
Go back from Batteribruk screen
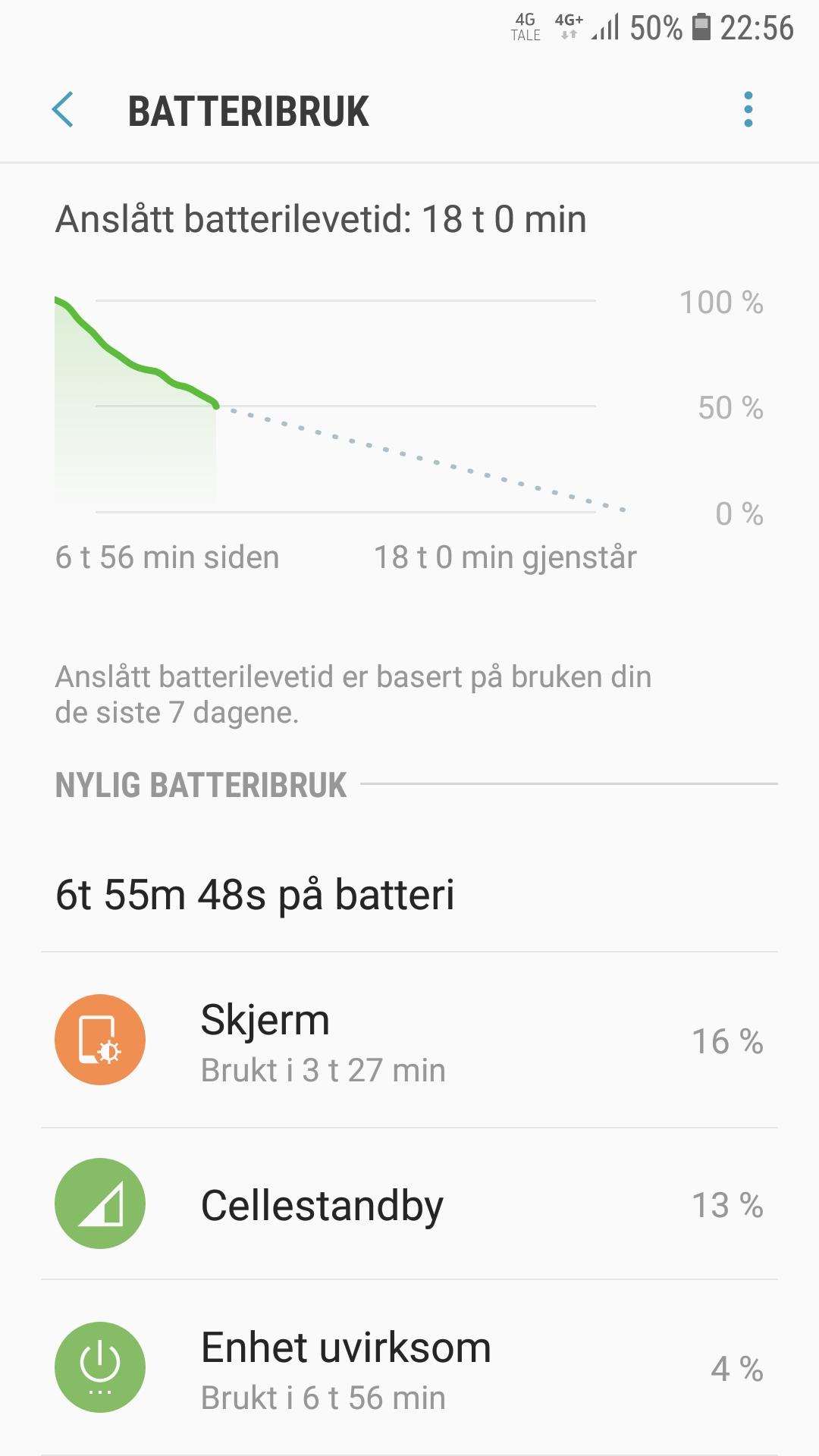(x=63, y=110)
